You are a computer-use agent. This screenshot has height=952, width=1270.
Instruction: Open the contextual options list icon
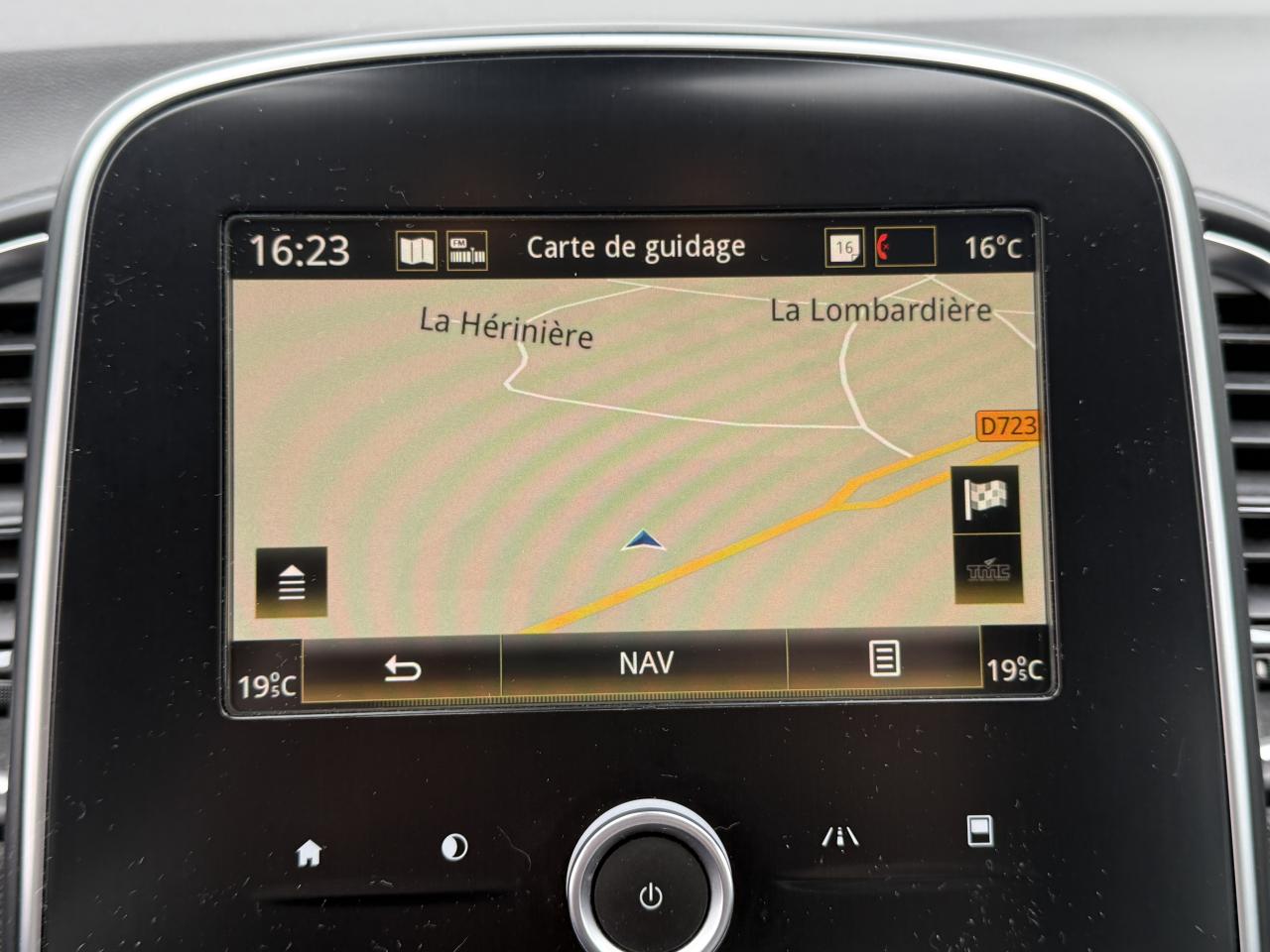tap(883, 658)
